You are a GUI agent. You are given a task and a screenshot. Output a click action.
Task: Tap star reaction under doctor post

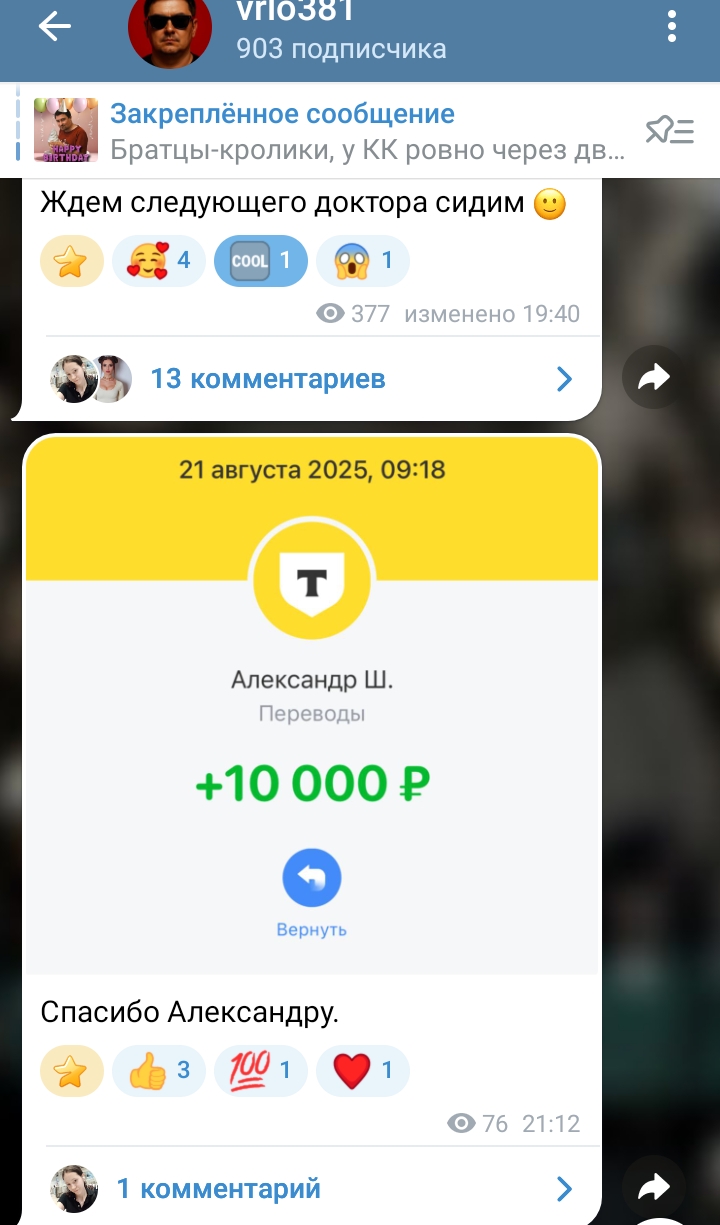[71, 261]
